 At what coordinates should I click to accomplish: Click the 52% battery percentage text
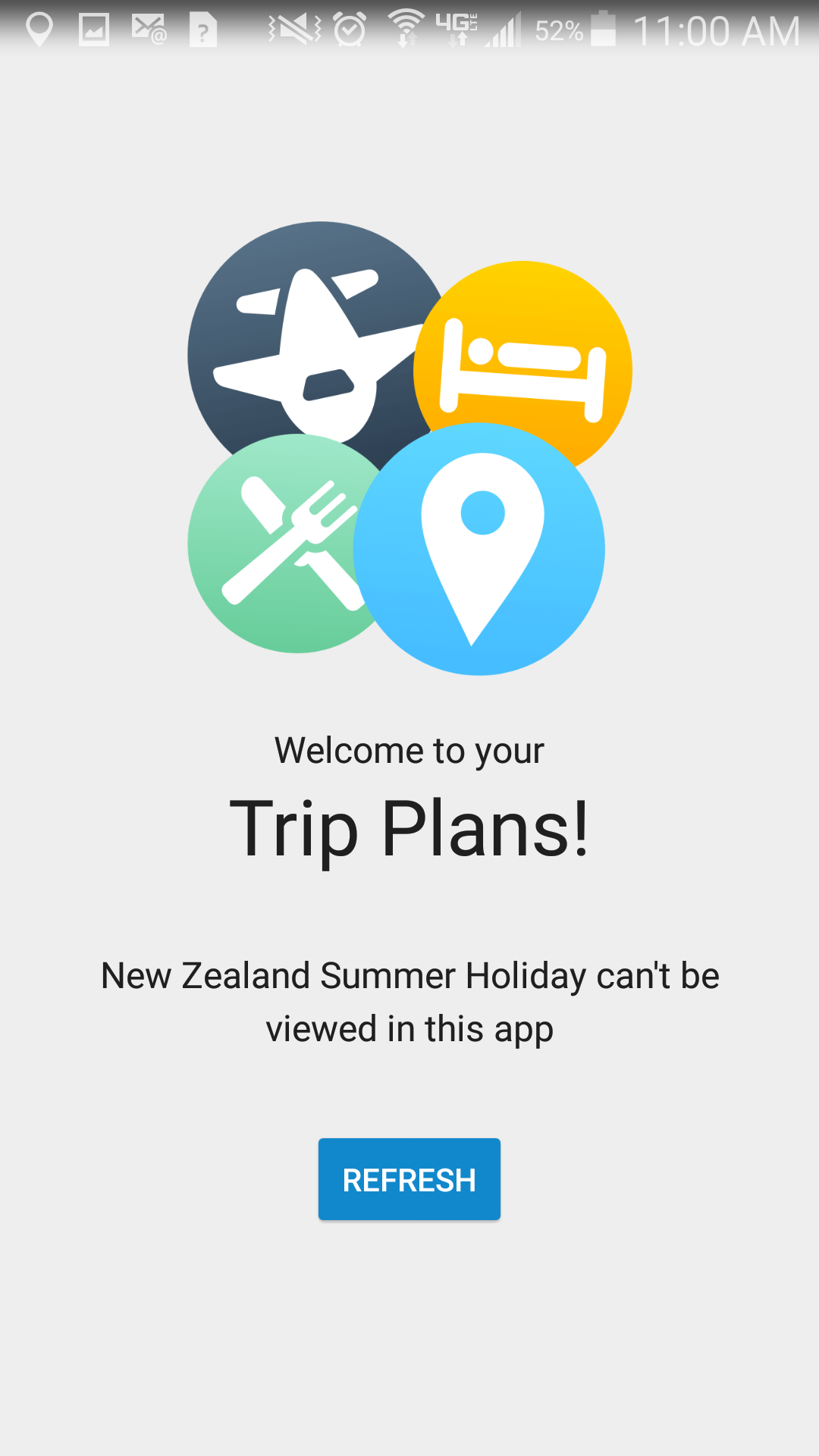point(560,30)
